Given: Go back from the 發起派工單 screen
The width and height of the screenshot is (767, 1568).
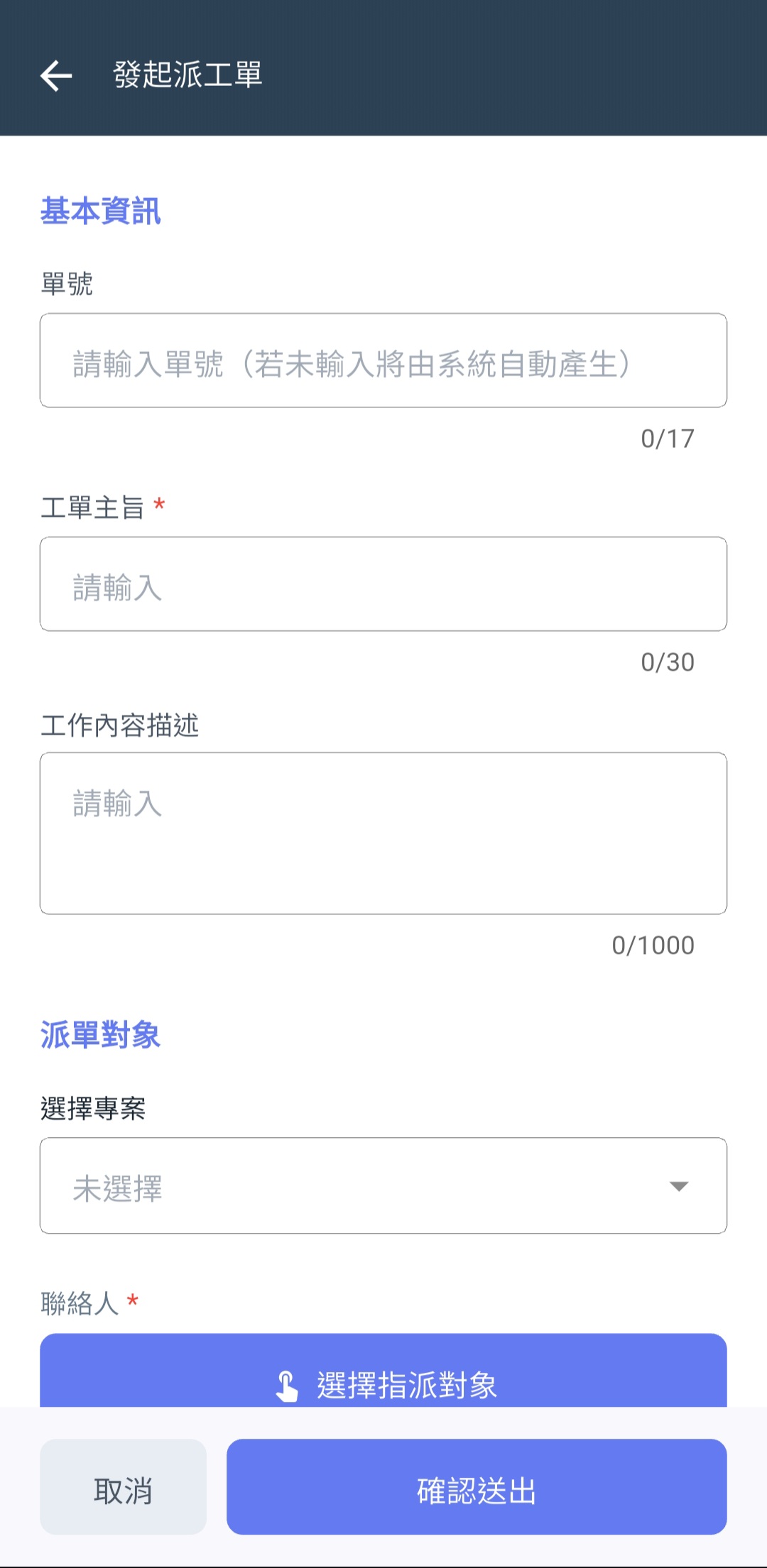Looking at the screenshot, I should 57,76.
